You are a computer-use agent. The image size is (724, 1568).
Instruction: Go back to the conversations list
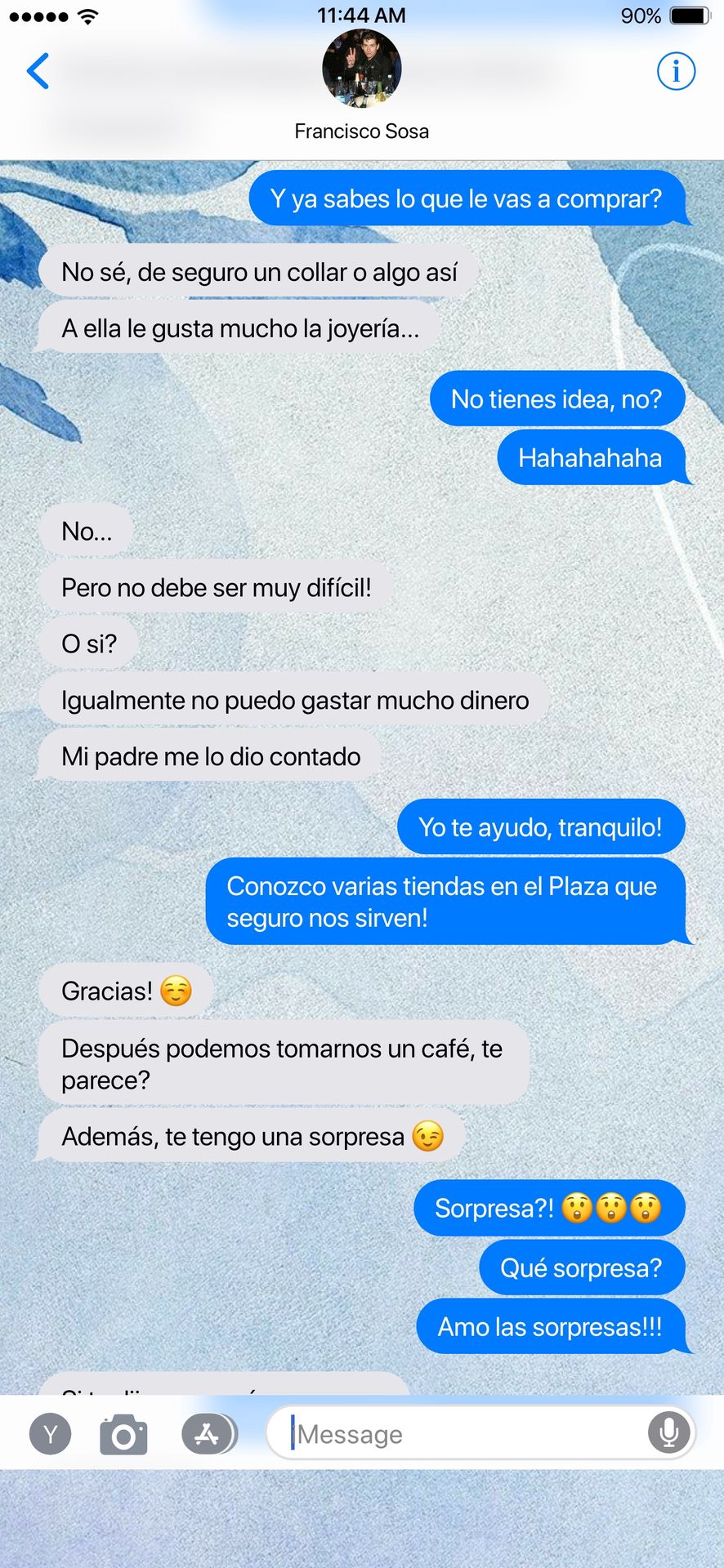(38, 71)
